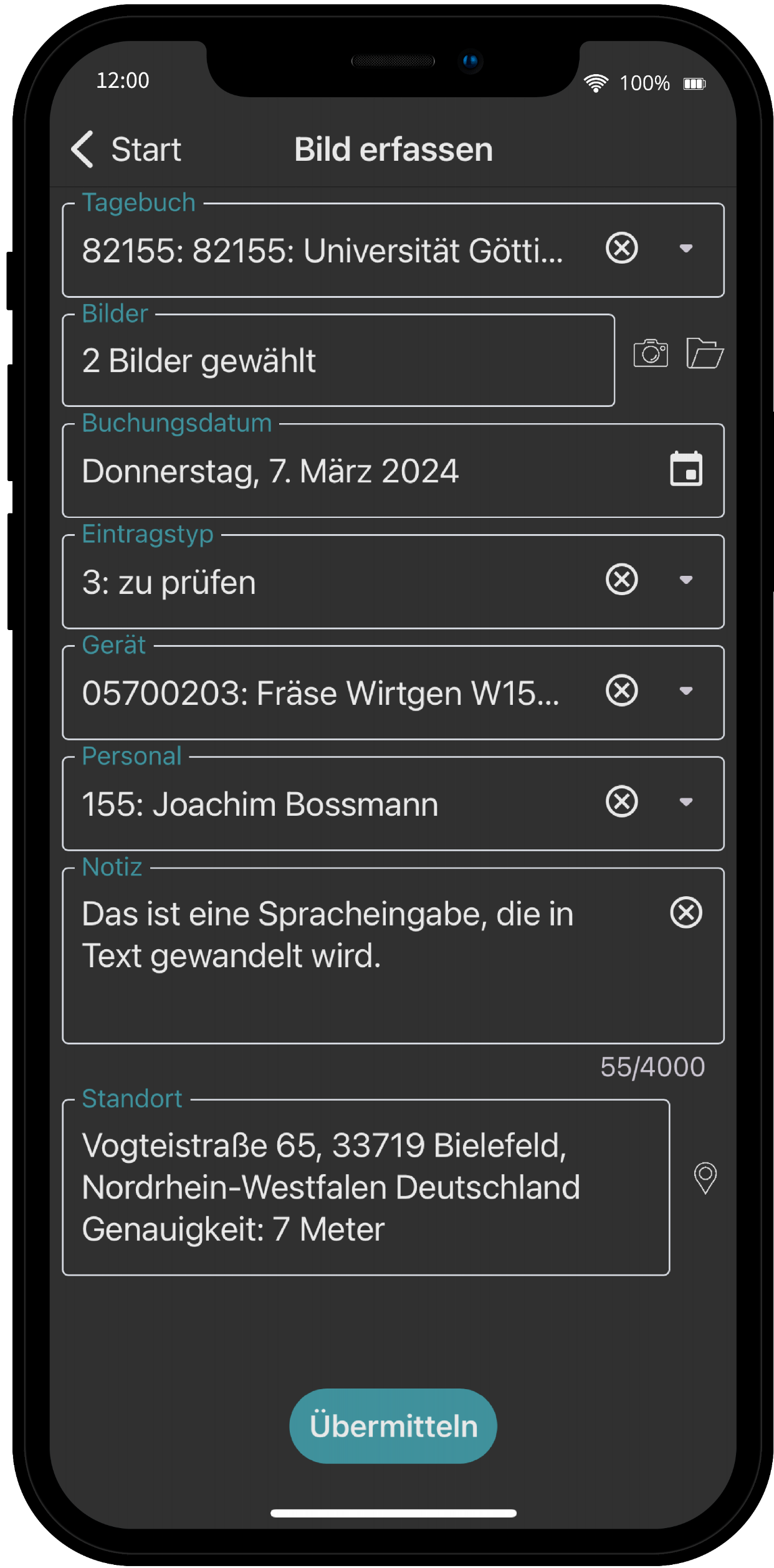Go back to Start
The width and height of the screenshot is (774, 1568).
[x=126, y=150]
